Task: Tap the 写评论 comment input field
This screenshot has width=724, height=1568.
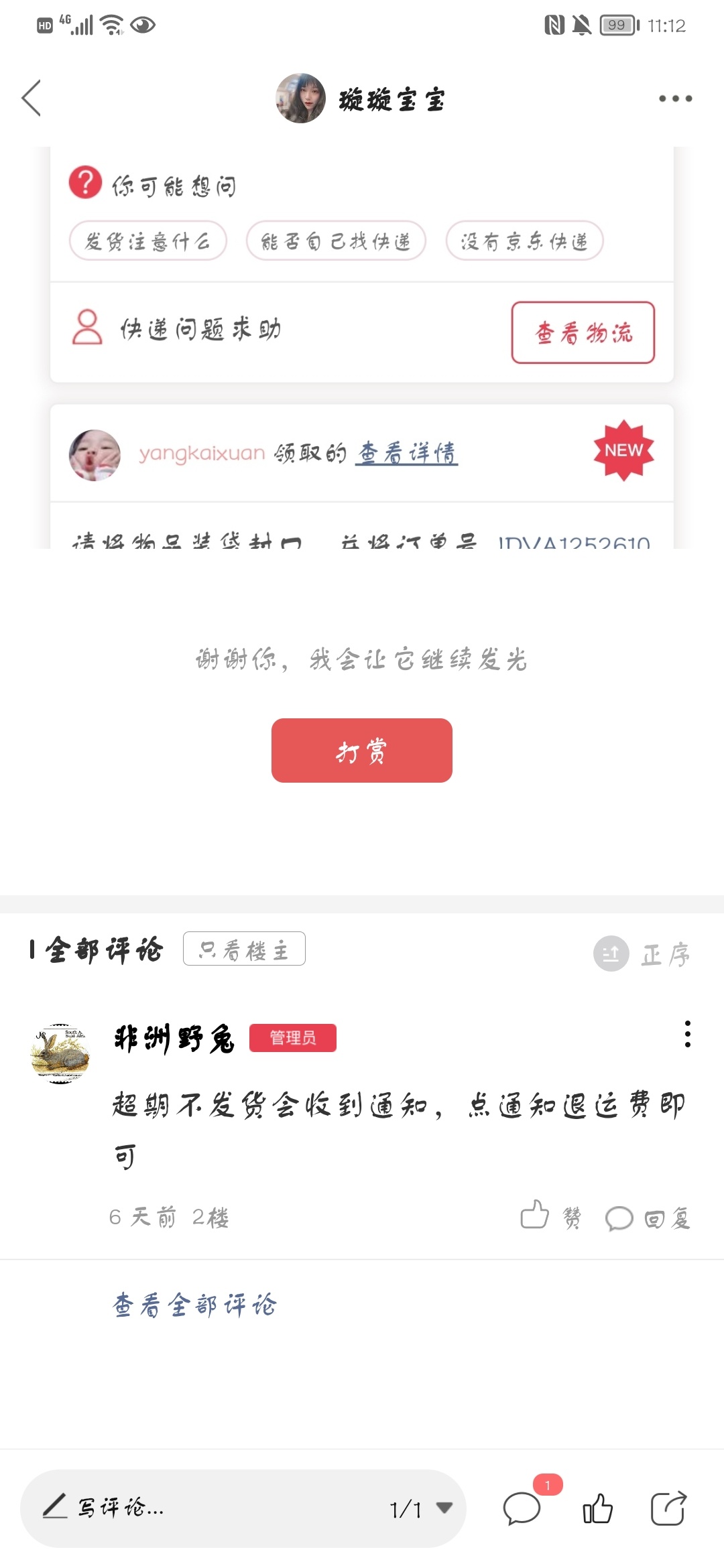Action: point(201,1508)
